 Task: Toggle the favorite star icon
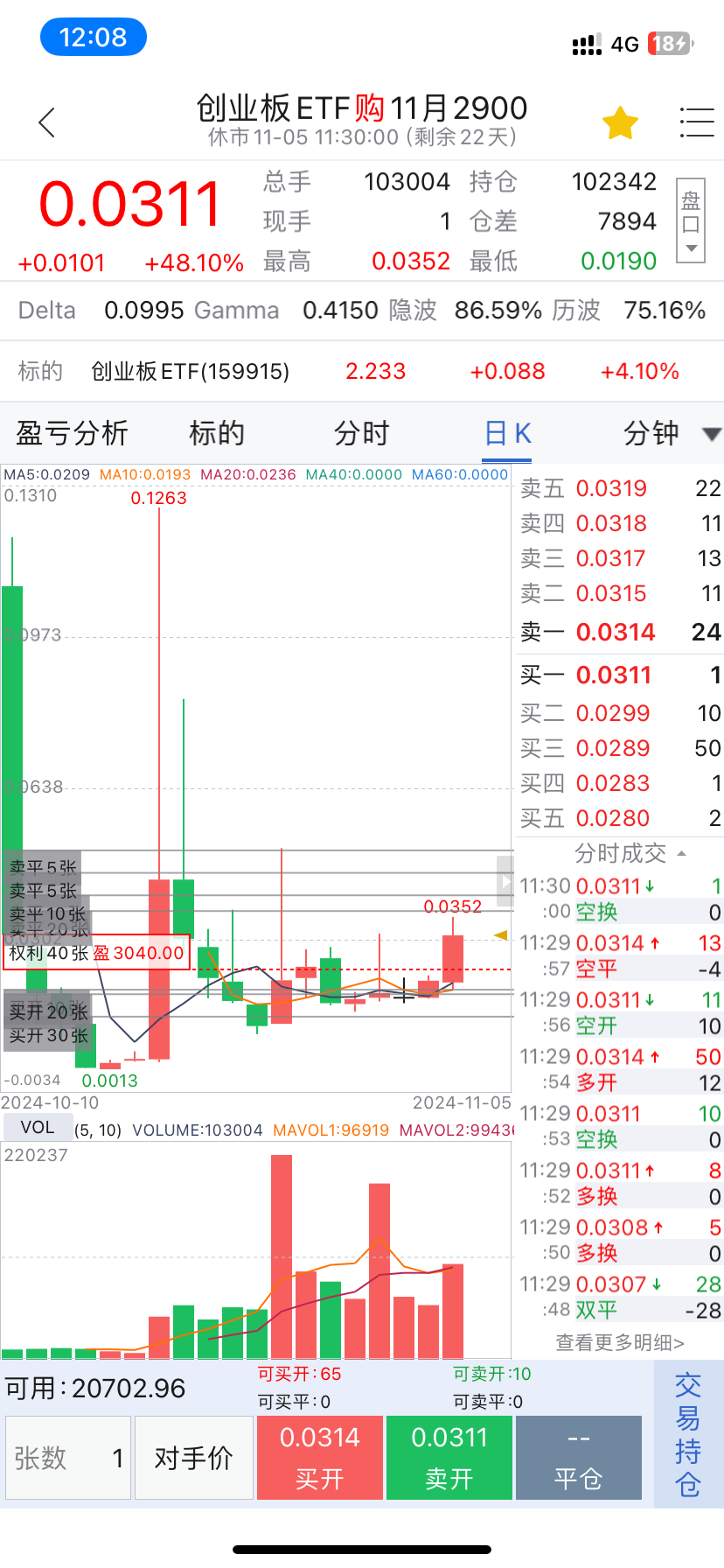(x=620, y=122)
